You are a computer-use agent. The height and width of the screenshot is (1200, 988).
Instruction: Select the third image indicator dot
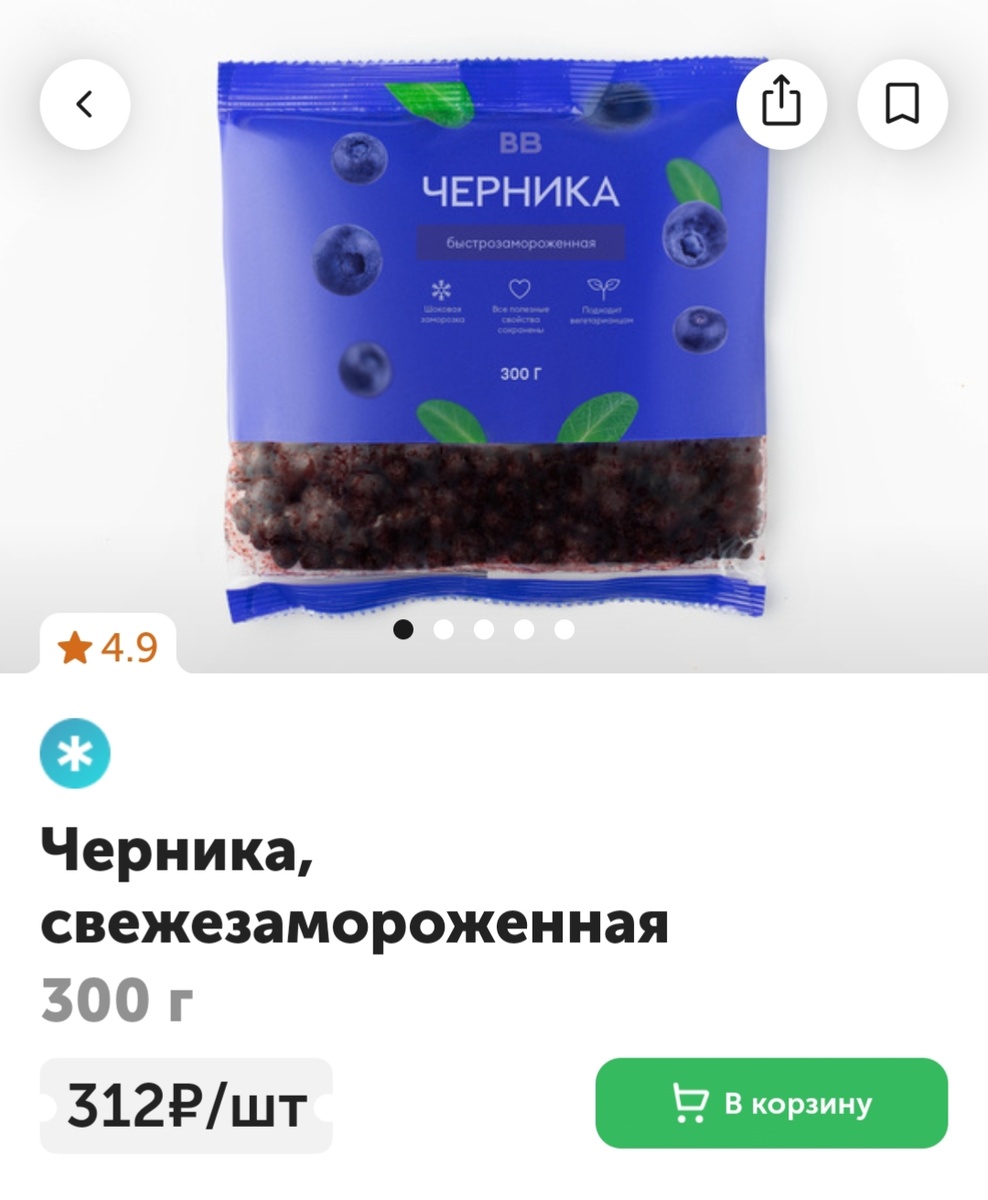click(484, 630)
